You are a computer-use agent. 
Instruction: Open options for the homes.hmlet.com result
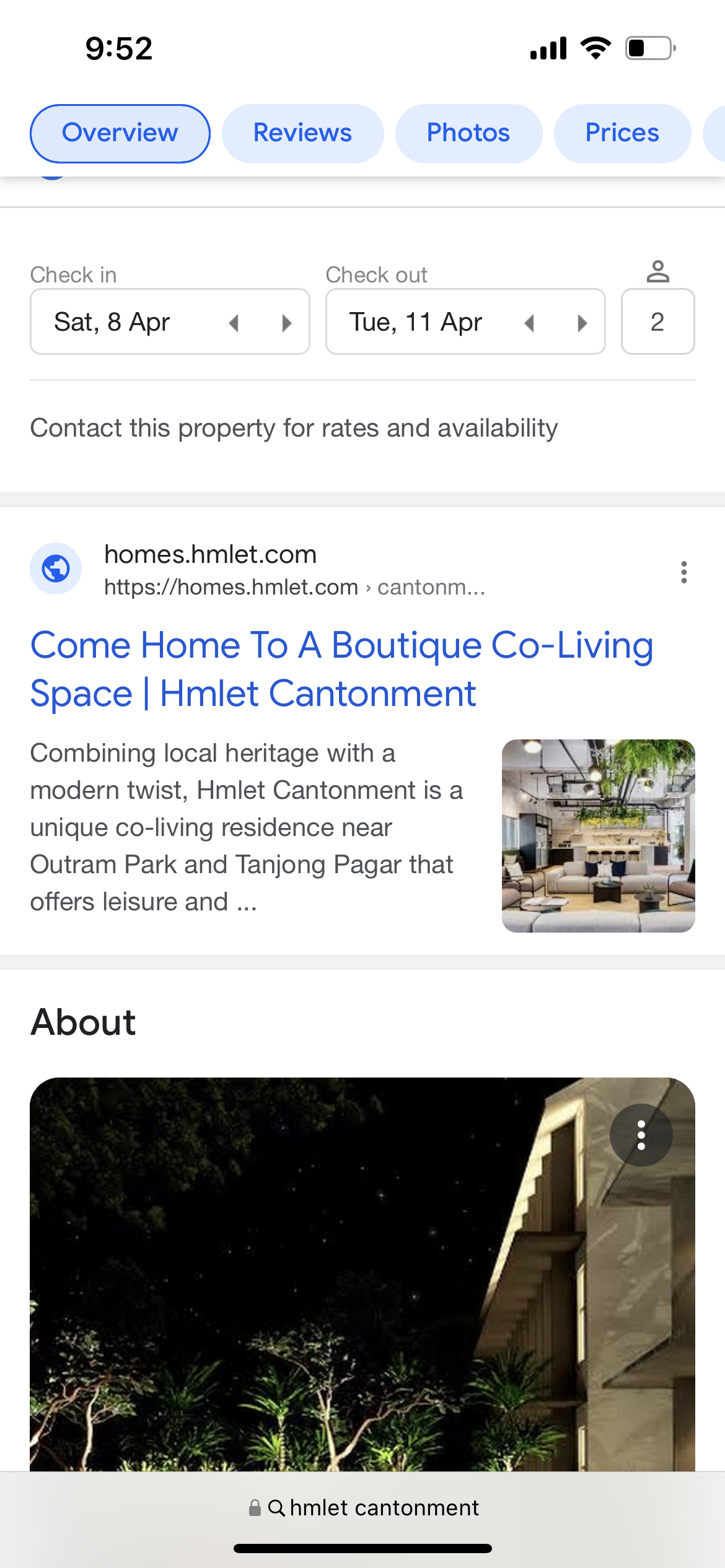point(683,572)
